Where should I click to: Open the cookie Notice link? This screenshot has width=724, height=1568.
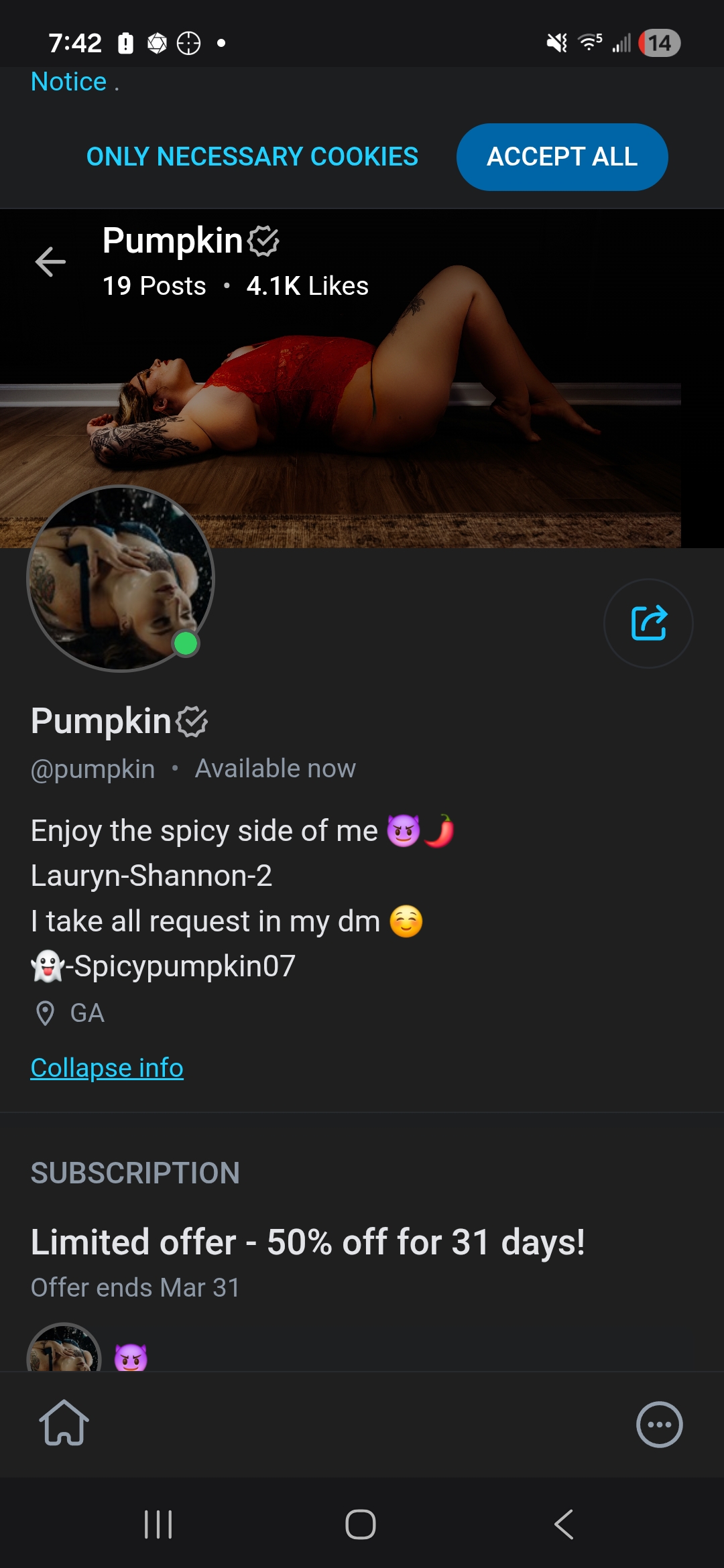(68, 82)
